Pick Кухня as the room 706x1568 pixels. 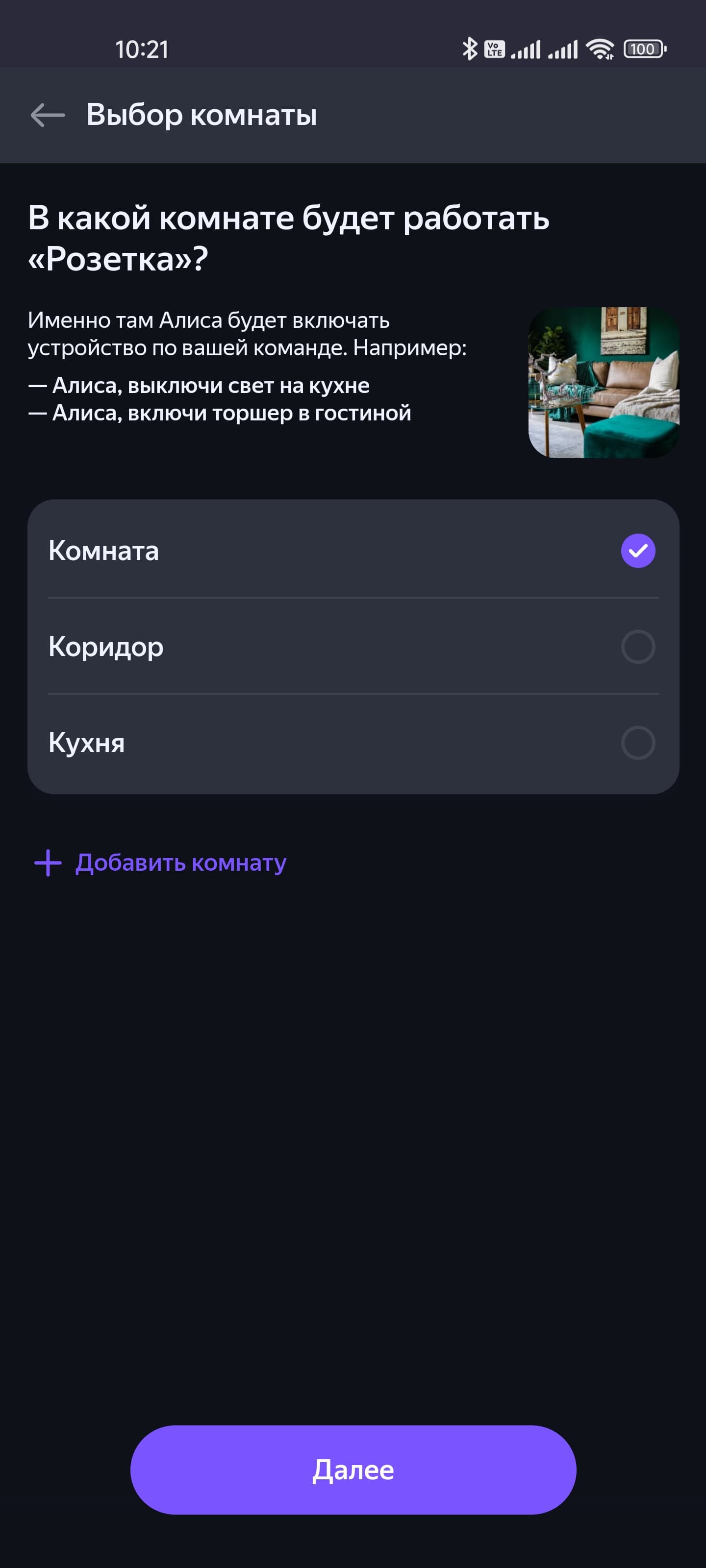pos(353,743)
